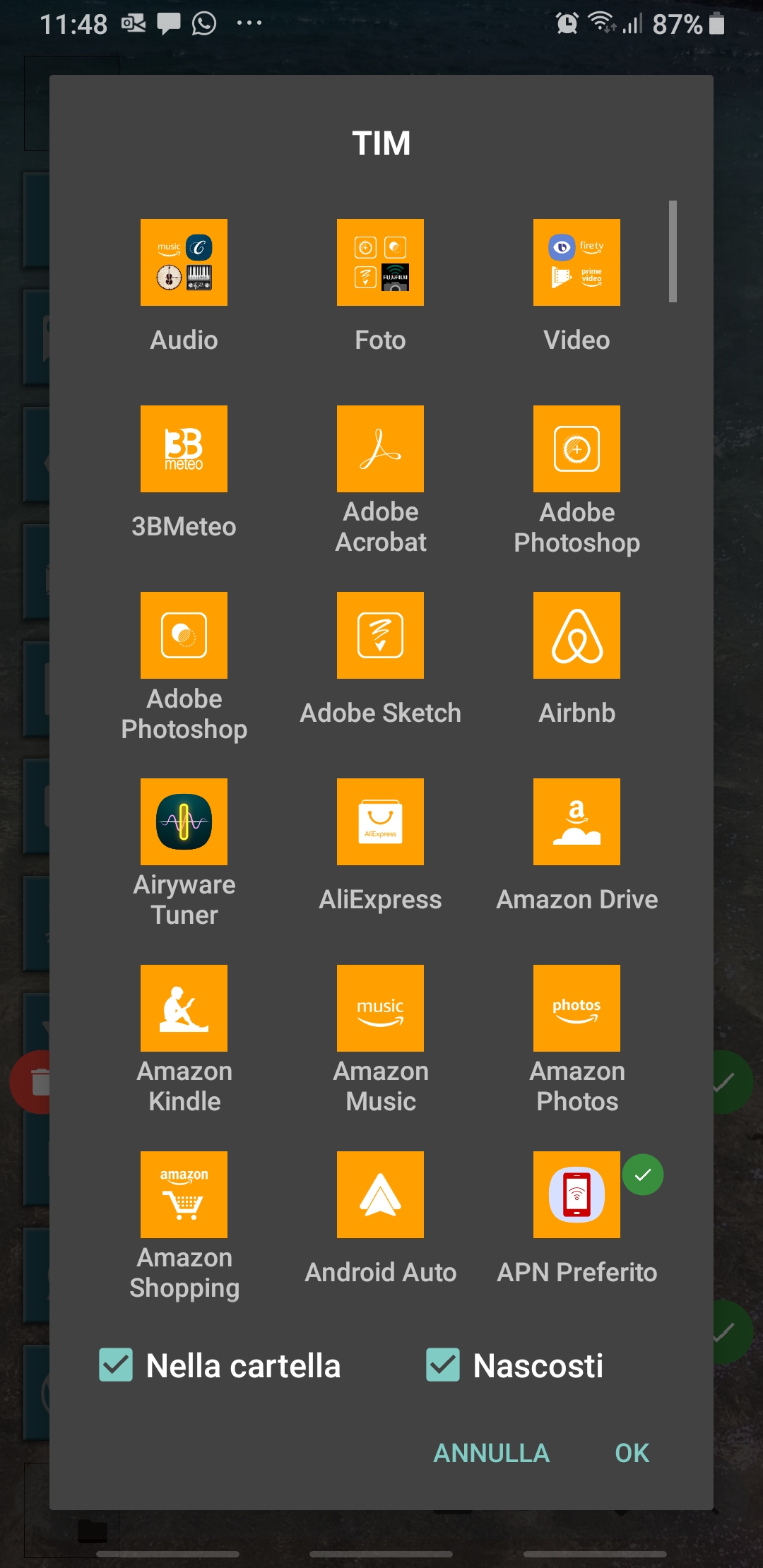Select the Amazon Shopping app
Screen dimensions: 763x1568
pos(184,1195)
